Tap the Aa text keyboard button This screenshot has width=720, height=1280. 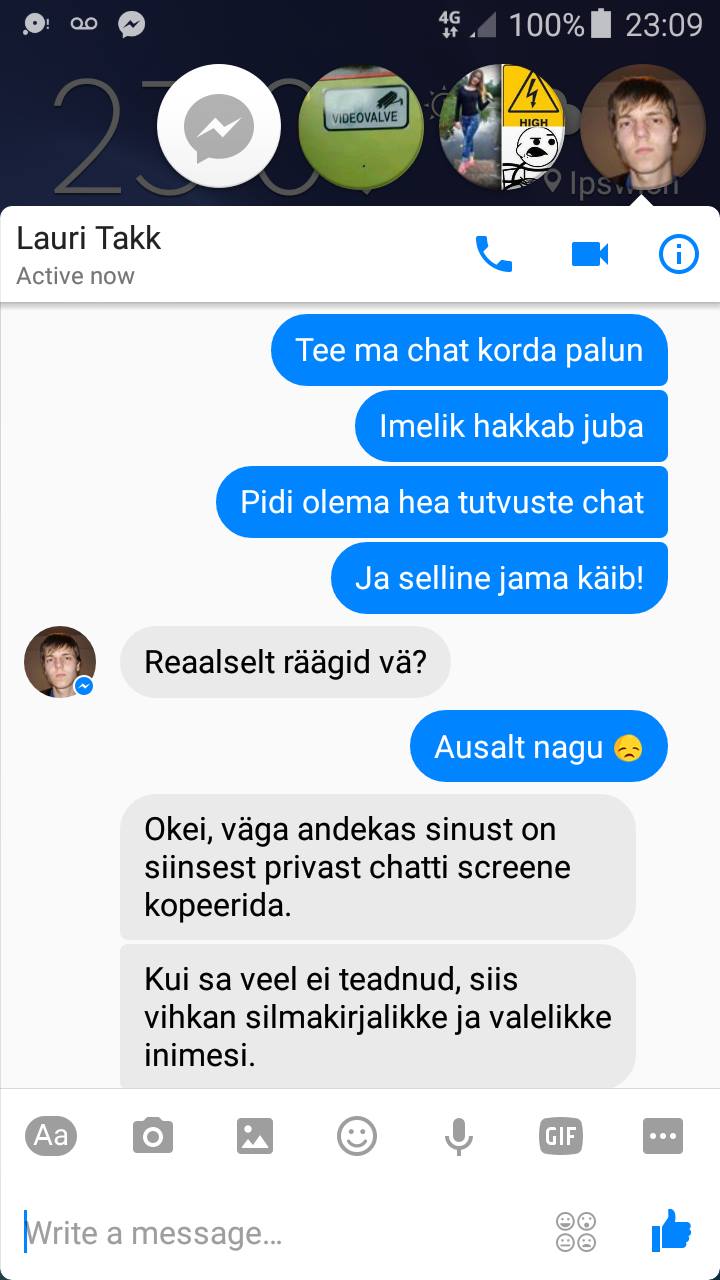point(51,1135)
